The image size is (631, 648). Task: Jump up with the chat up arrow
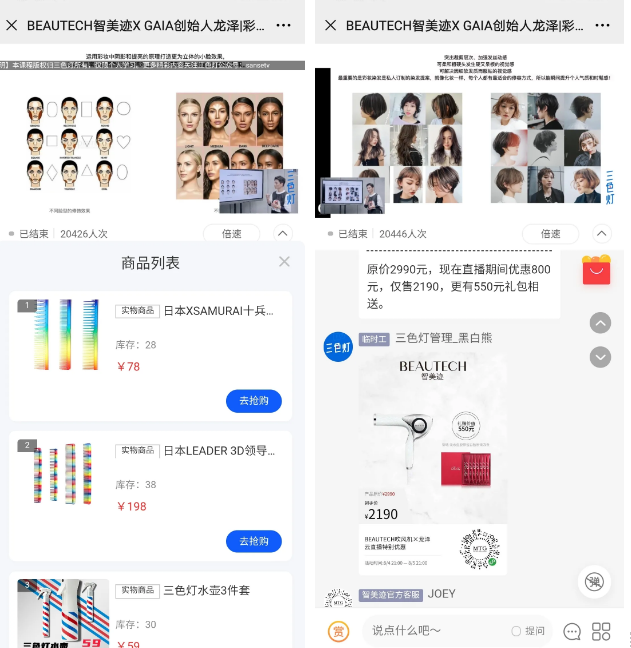(x=600, y=323)
